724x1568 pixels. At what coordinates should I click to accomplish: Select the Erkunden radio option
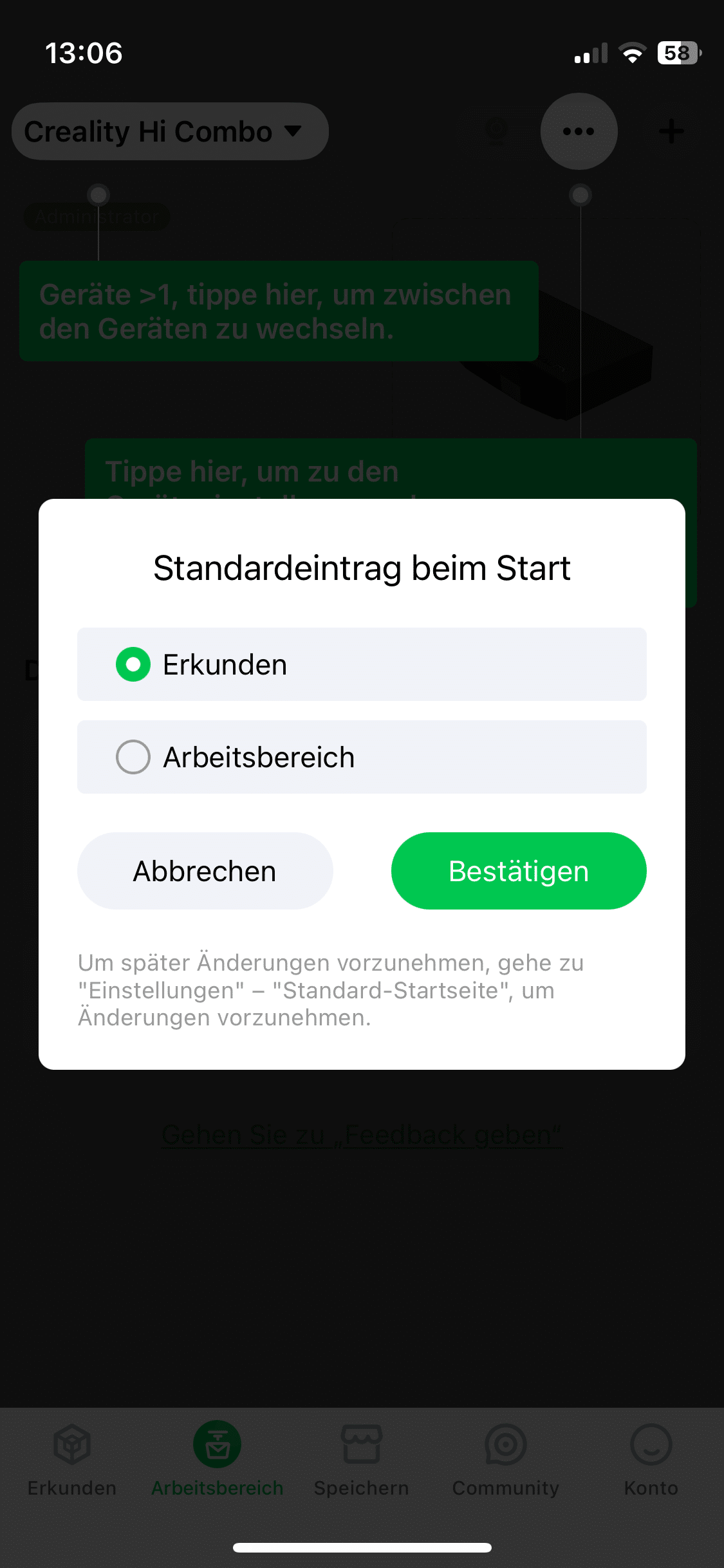[133, 664]
